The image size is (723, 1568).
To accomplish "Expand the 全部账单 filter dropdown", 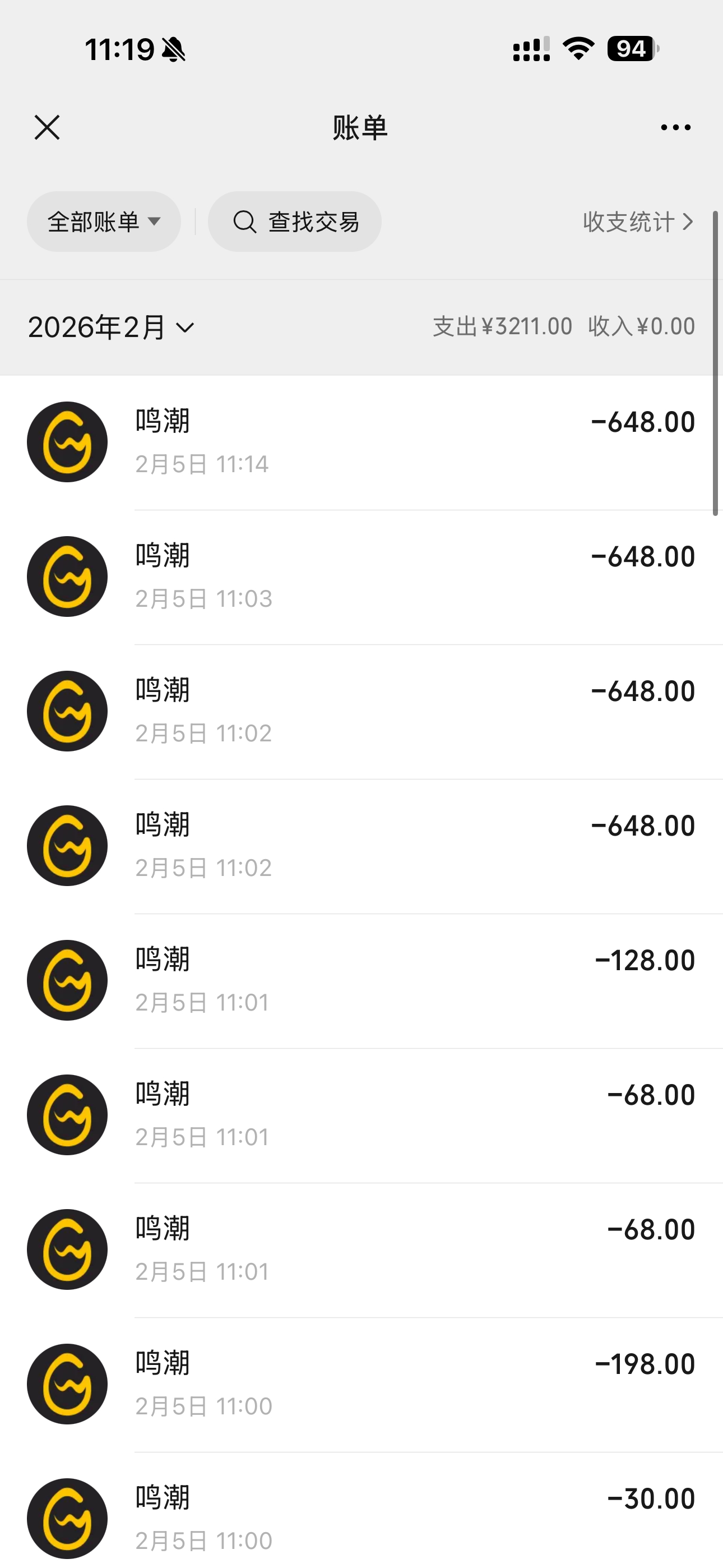I will pos(104,222).
